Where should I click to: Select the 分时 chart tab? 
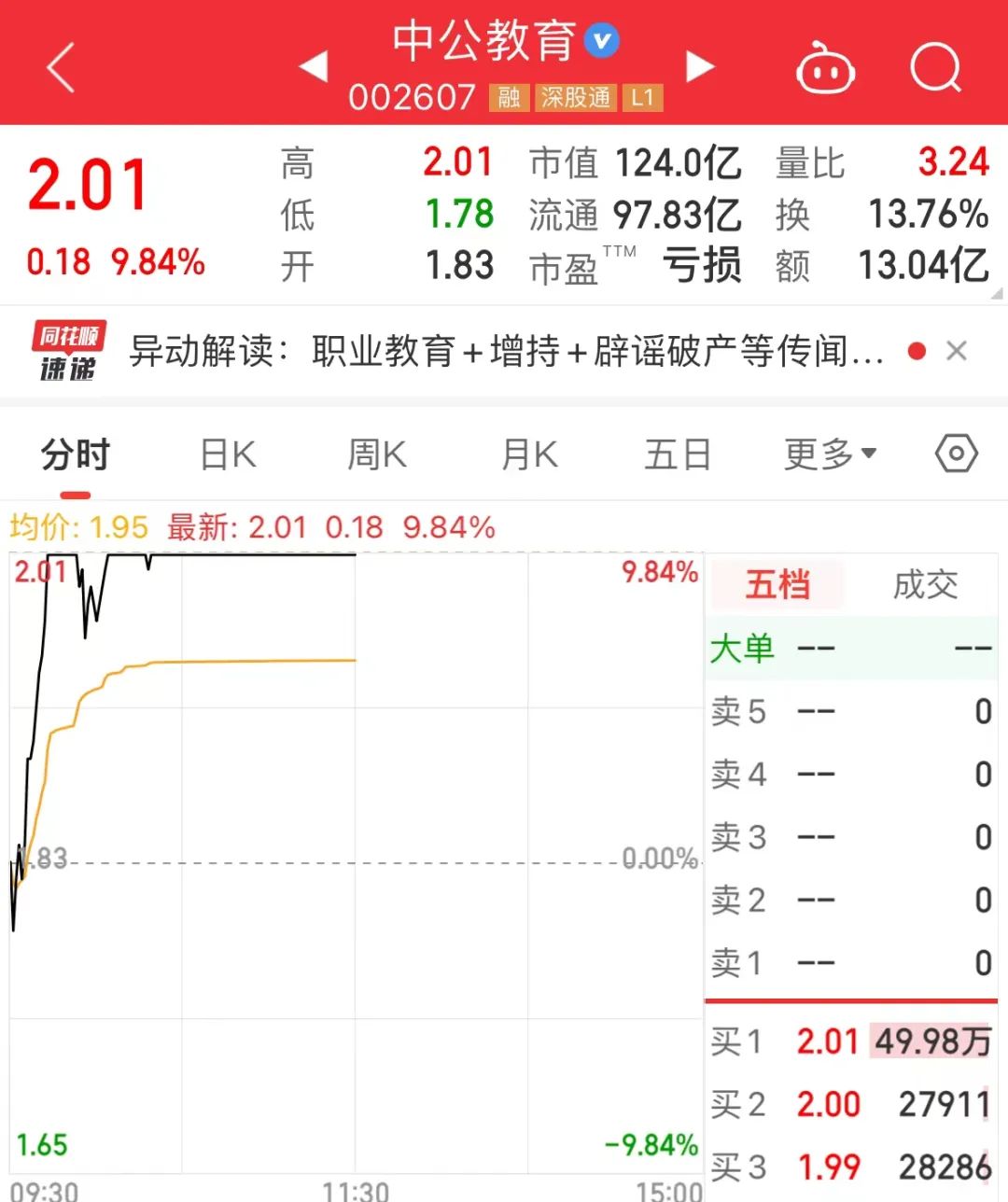tap(76, 455)
